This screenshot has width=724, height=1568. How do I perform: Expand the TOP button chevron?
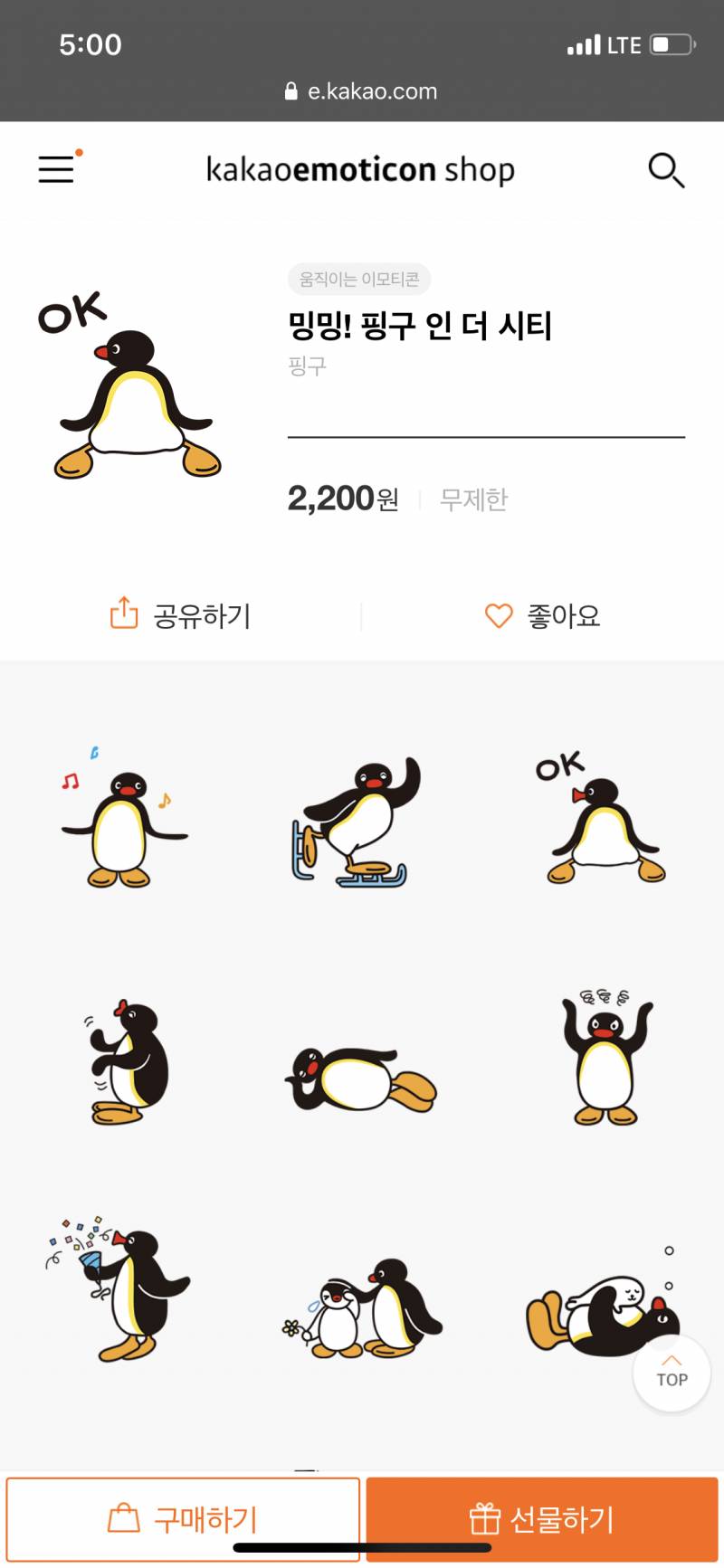[671, 1360]
